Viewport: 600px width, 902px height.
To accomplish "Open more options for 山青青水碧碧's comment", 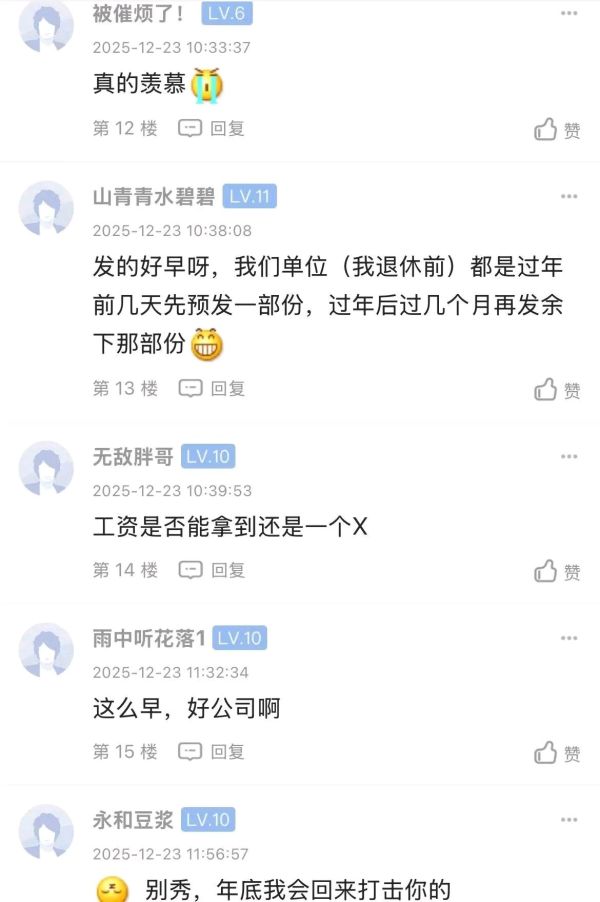I will pyautogui.click(x=568, y=197).
